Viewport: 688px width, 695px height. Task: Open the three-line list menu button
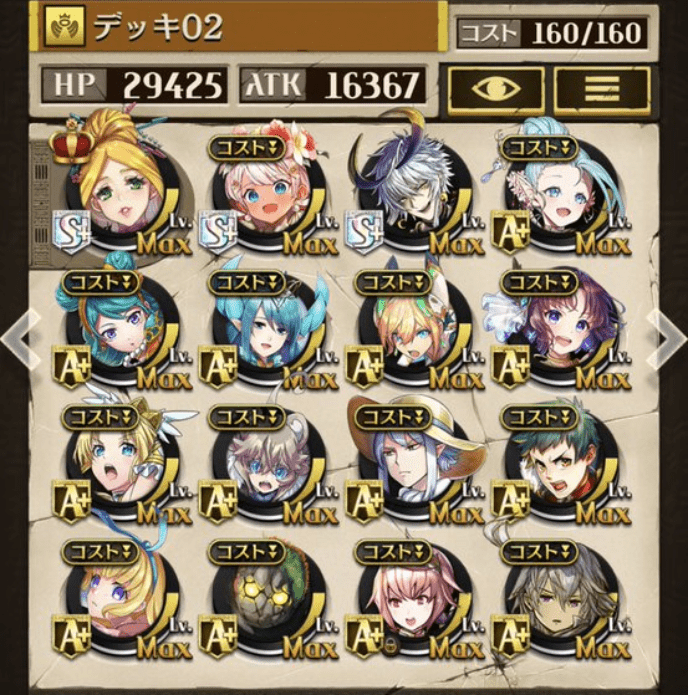pos(602,89)
